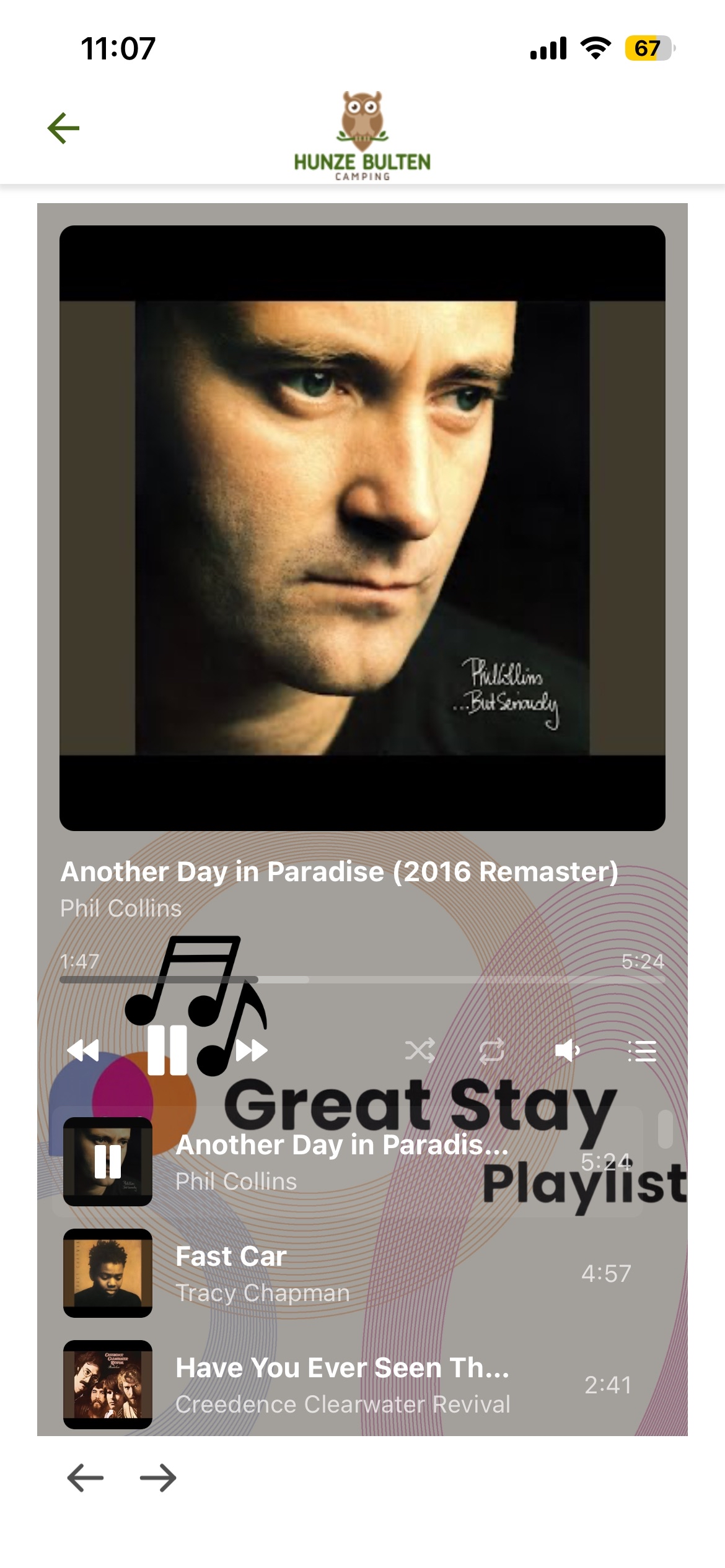Play the Creedence Clearwater Revival song

point(347,1385)
